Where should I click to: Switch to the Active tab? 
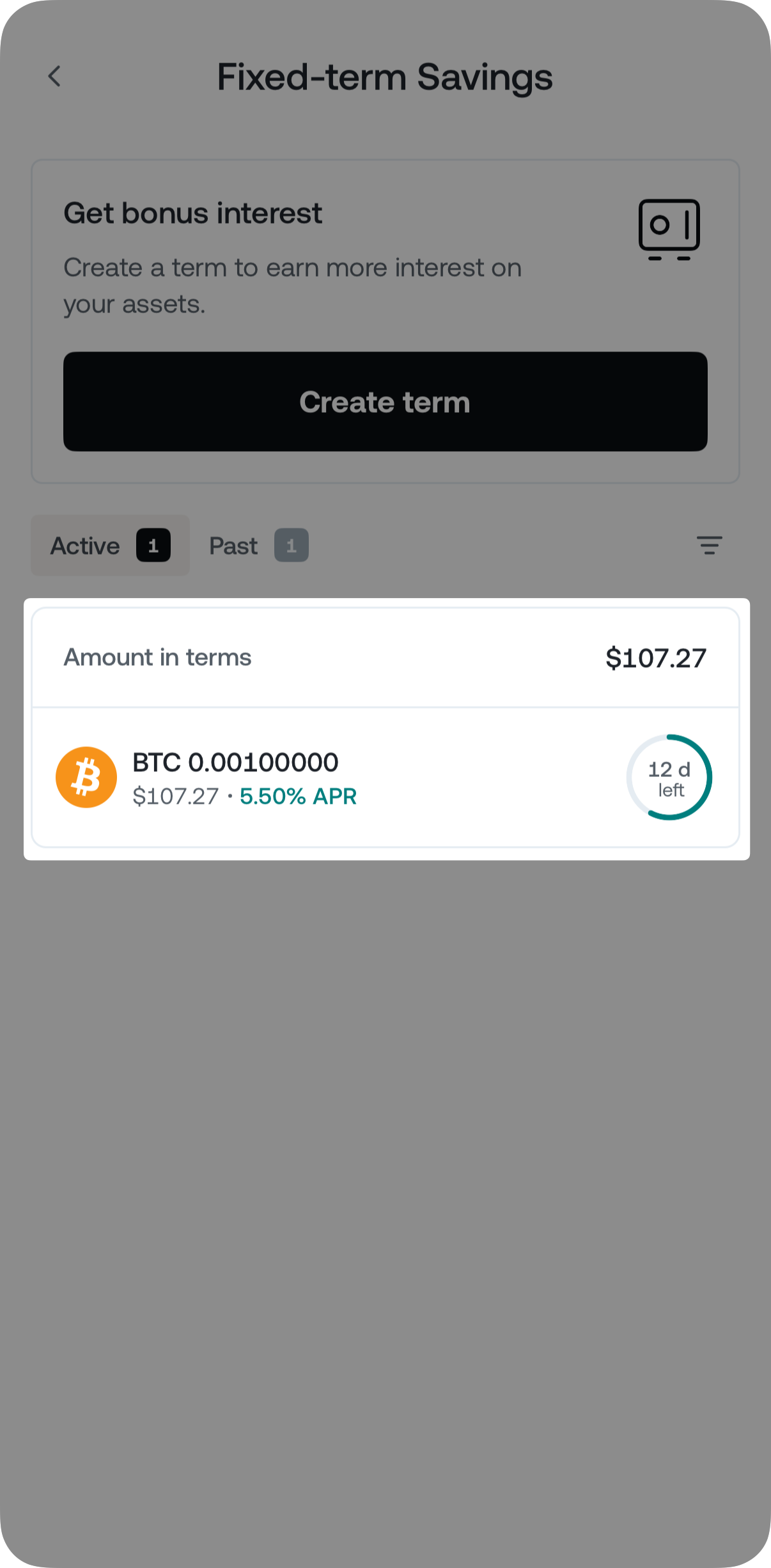110,546
